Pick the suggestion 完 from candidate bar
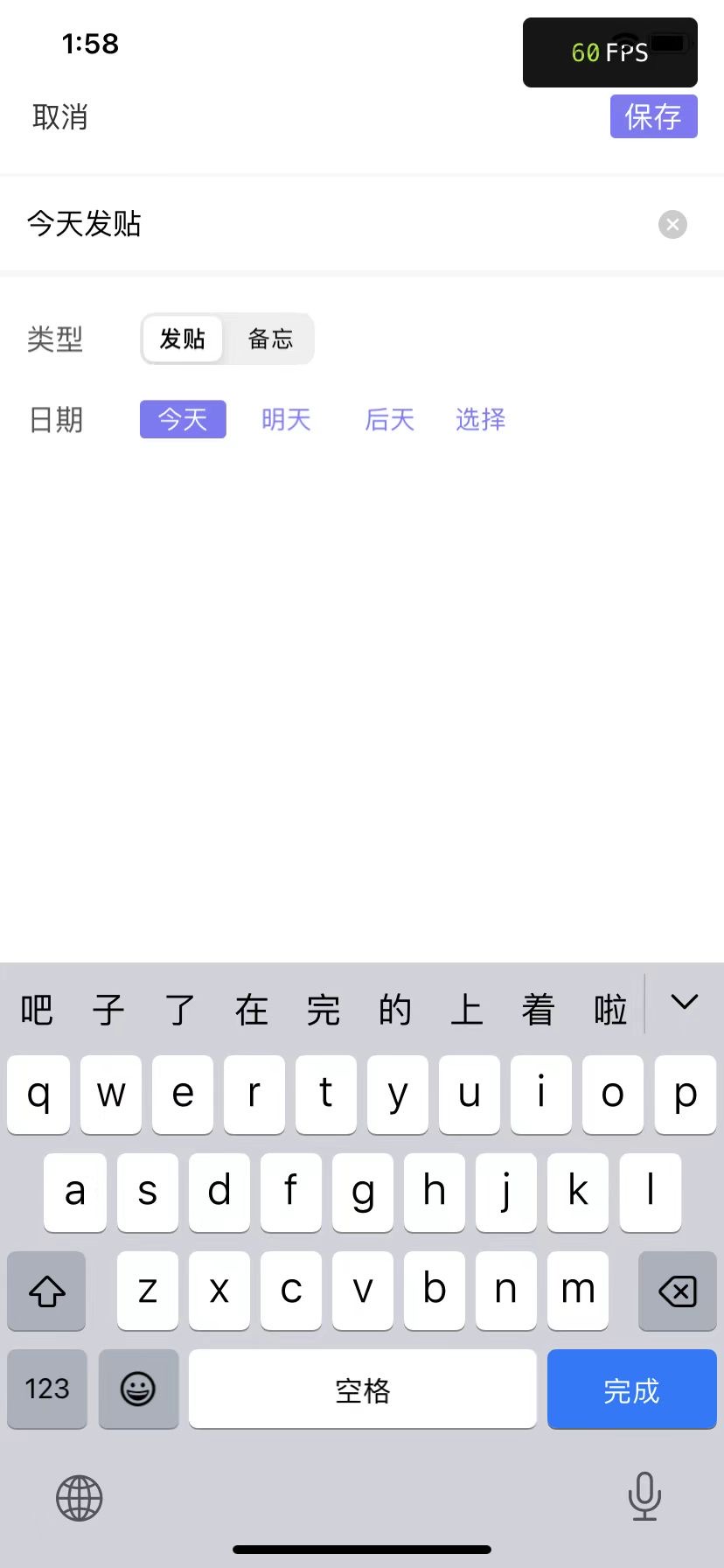This screenshot has height=1568, width=724. [x=323, y=1010]
